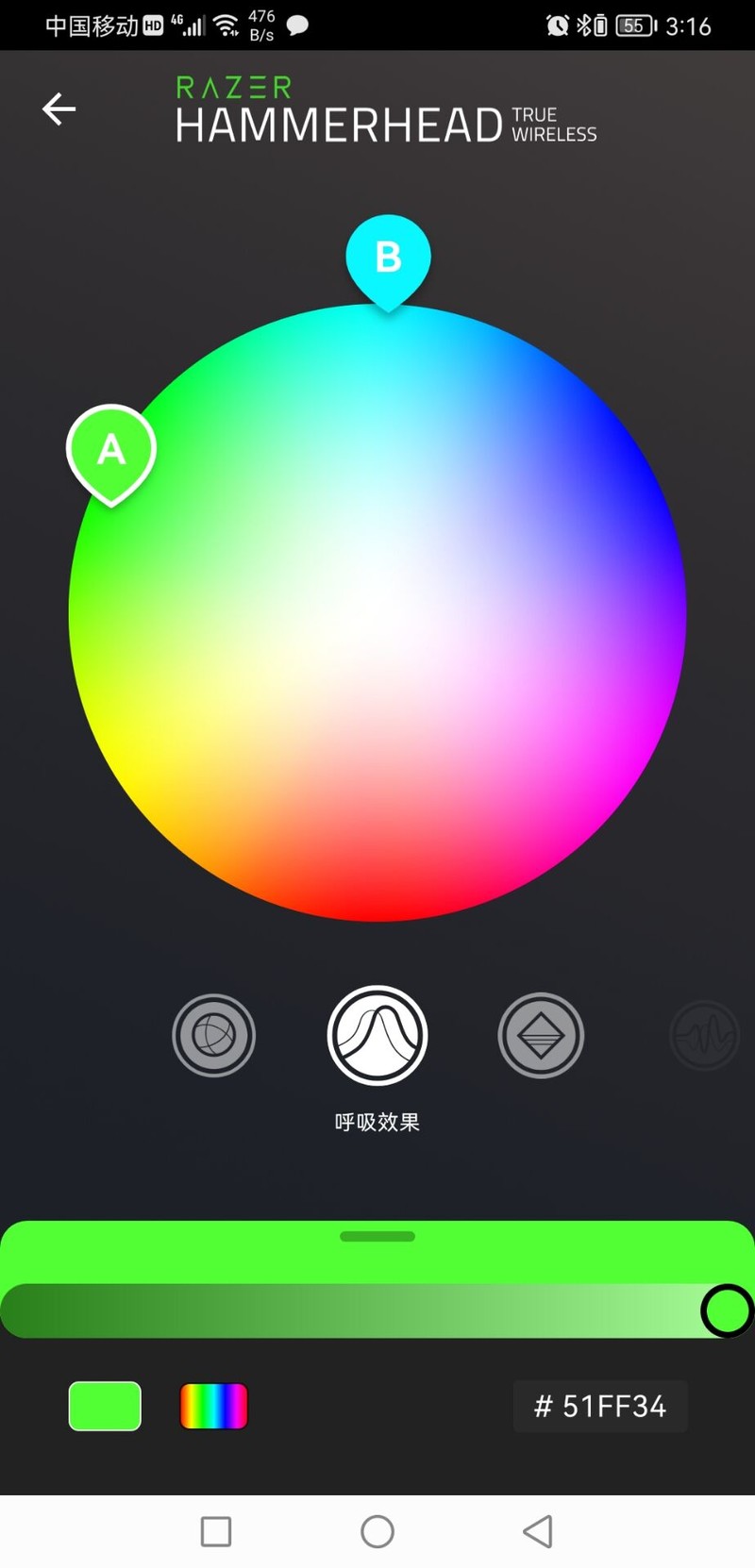The width and height of the screenshot is (755, 1568).
Task: Select the breathing effect (呼吸效果) icon
Action: 377,1034
